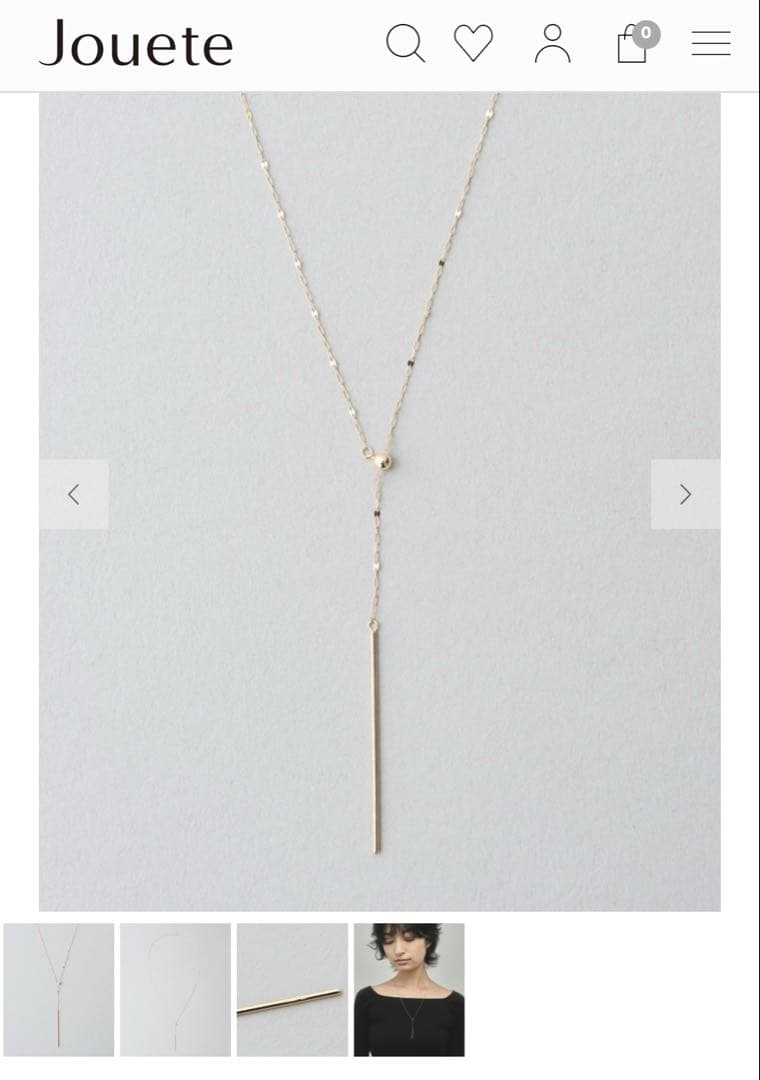Open the wishlist heart icon

pos(473,44)
